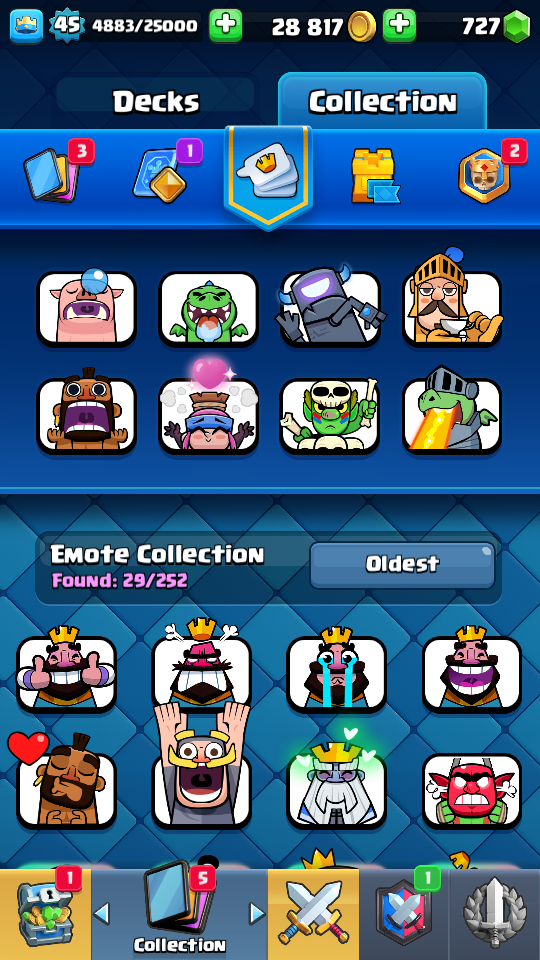Add experience with the green plus button
540x960 pixels.
point(225,25)
